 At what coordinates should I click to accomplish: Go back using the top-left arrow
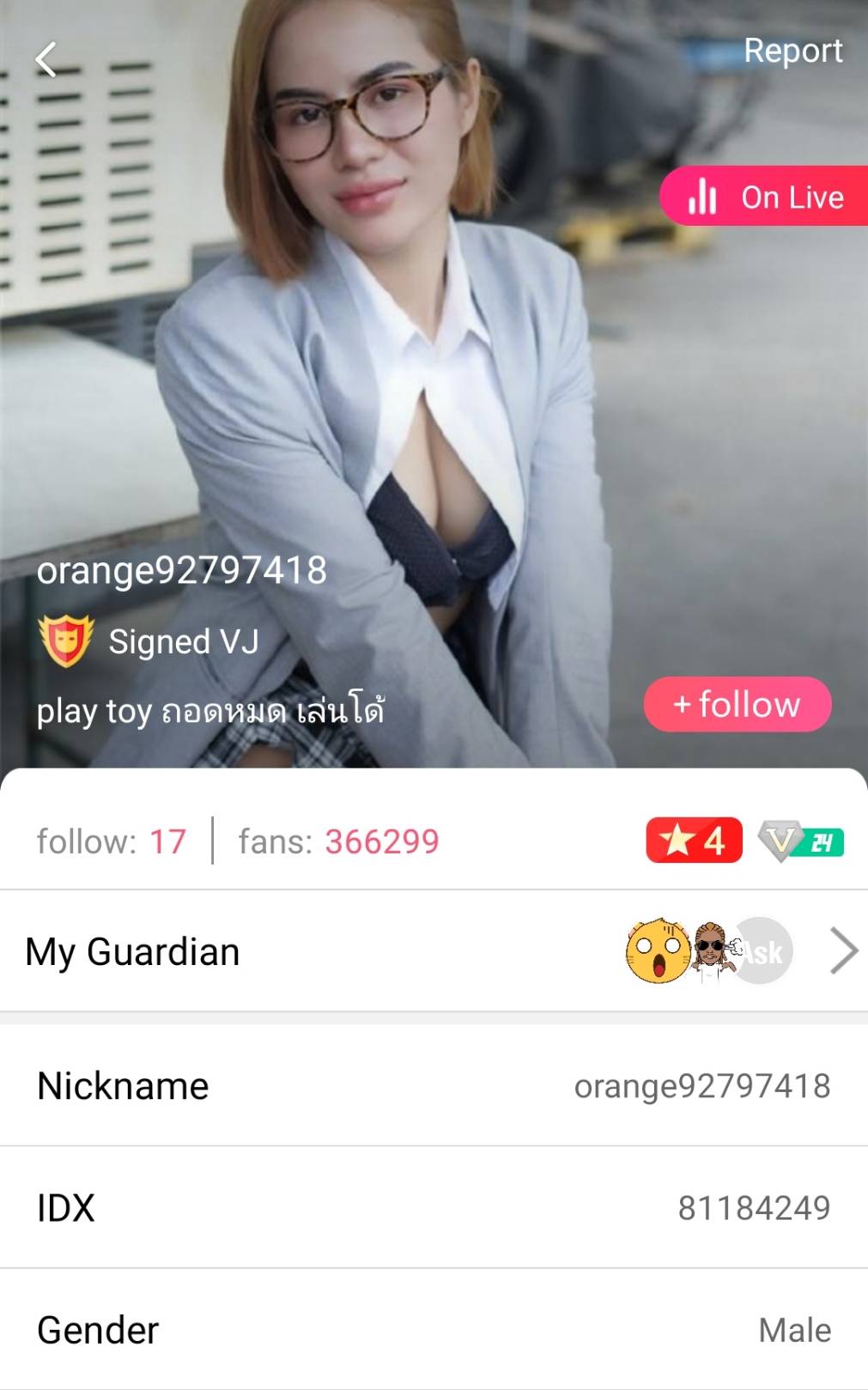click(46, 59)
